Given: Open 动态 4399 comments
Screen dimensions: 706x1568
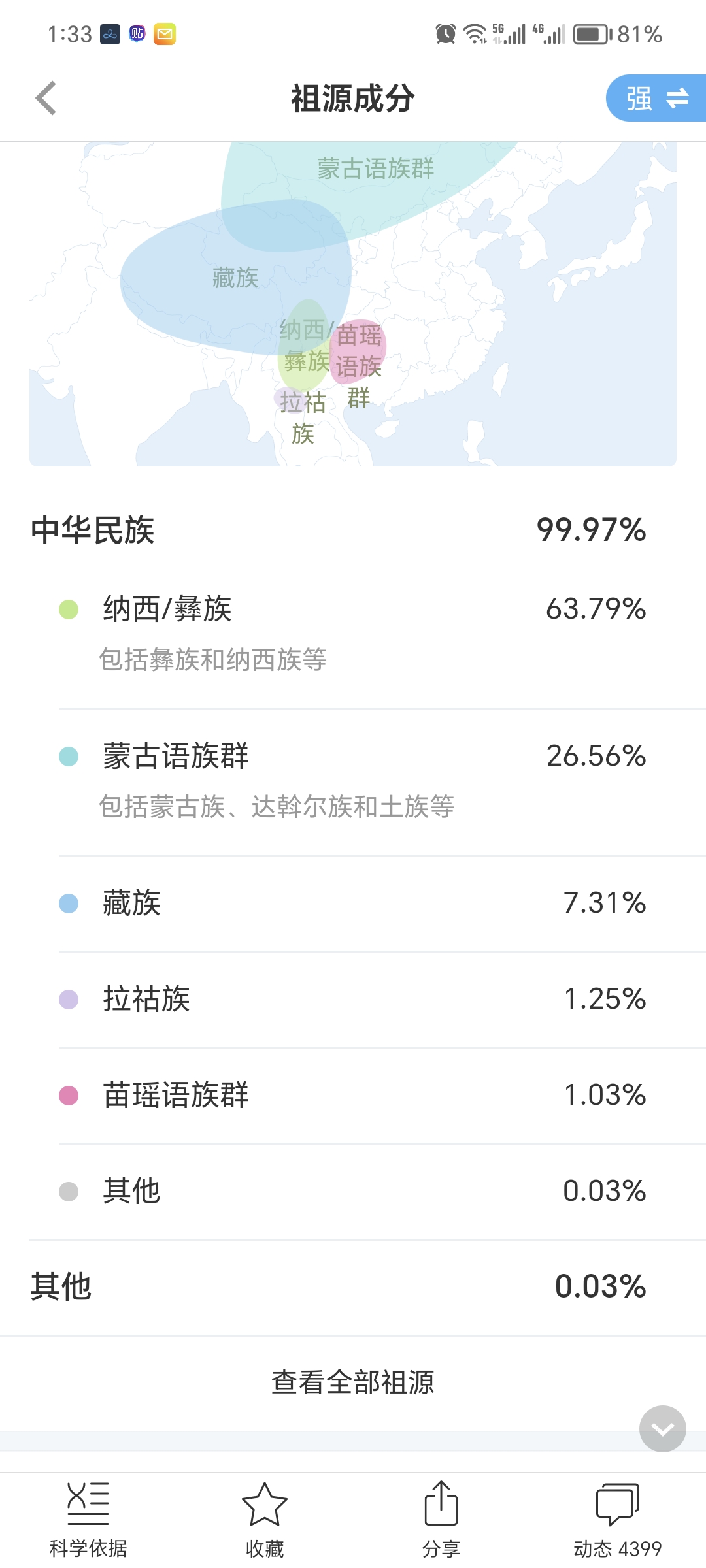Looking at the screenshot, I should coord(618,1520).
